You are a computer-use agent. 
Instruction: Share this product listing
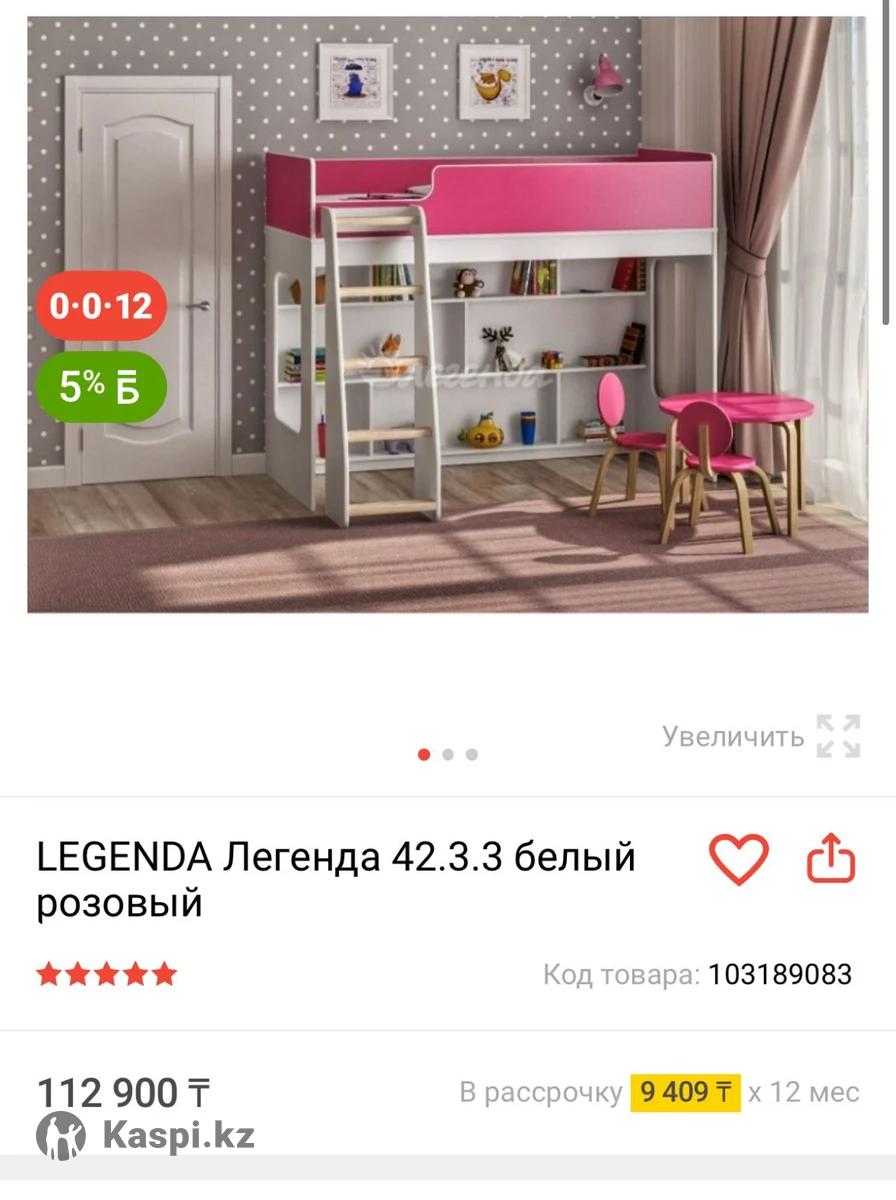[x=832, y=859]
